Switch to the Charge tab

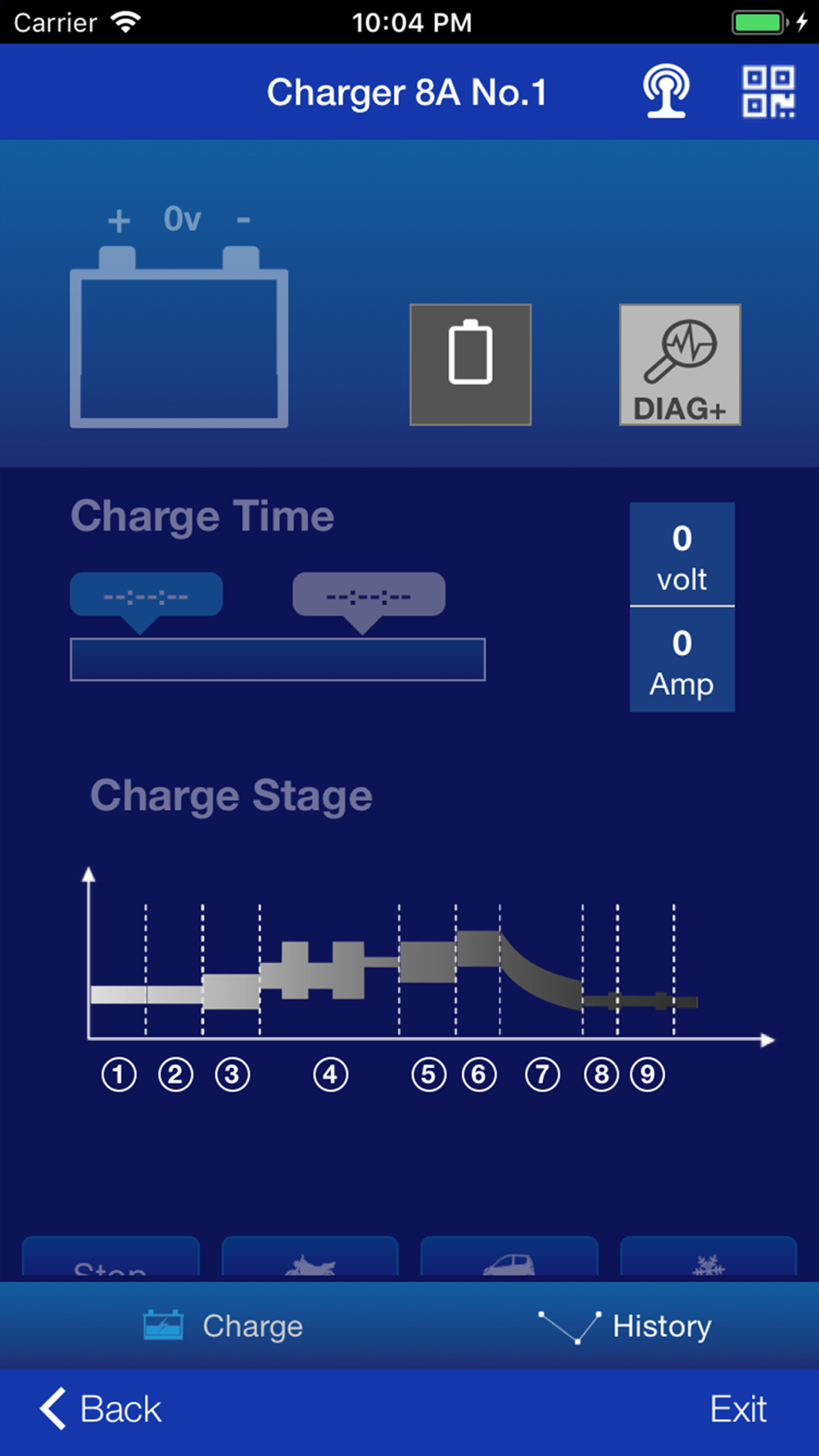(x=223, y=1326)
